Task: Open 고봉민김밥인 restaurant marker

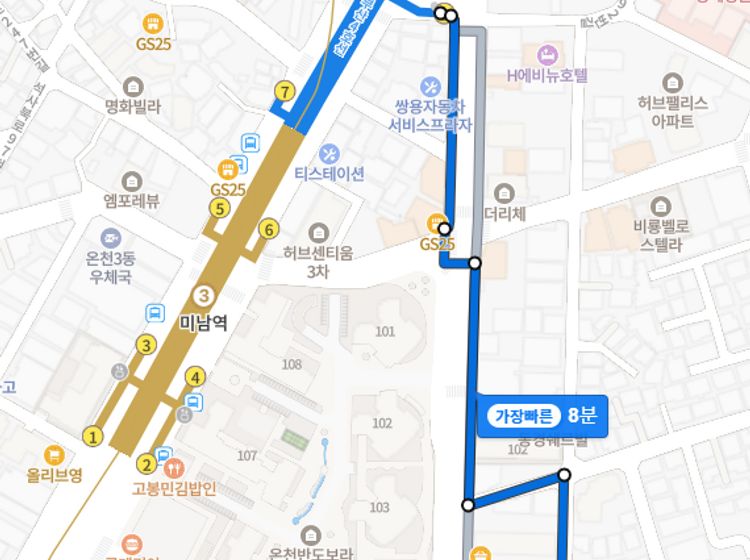Action: [x=174, y=468]
